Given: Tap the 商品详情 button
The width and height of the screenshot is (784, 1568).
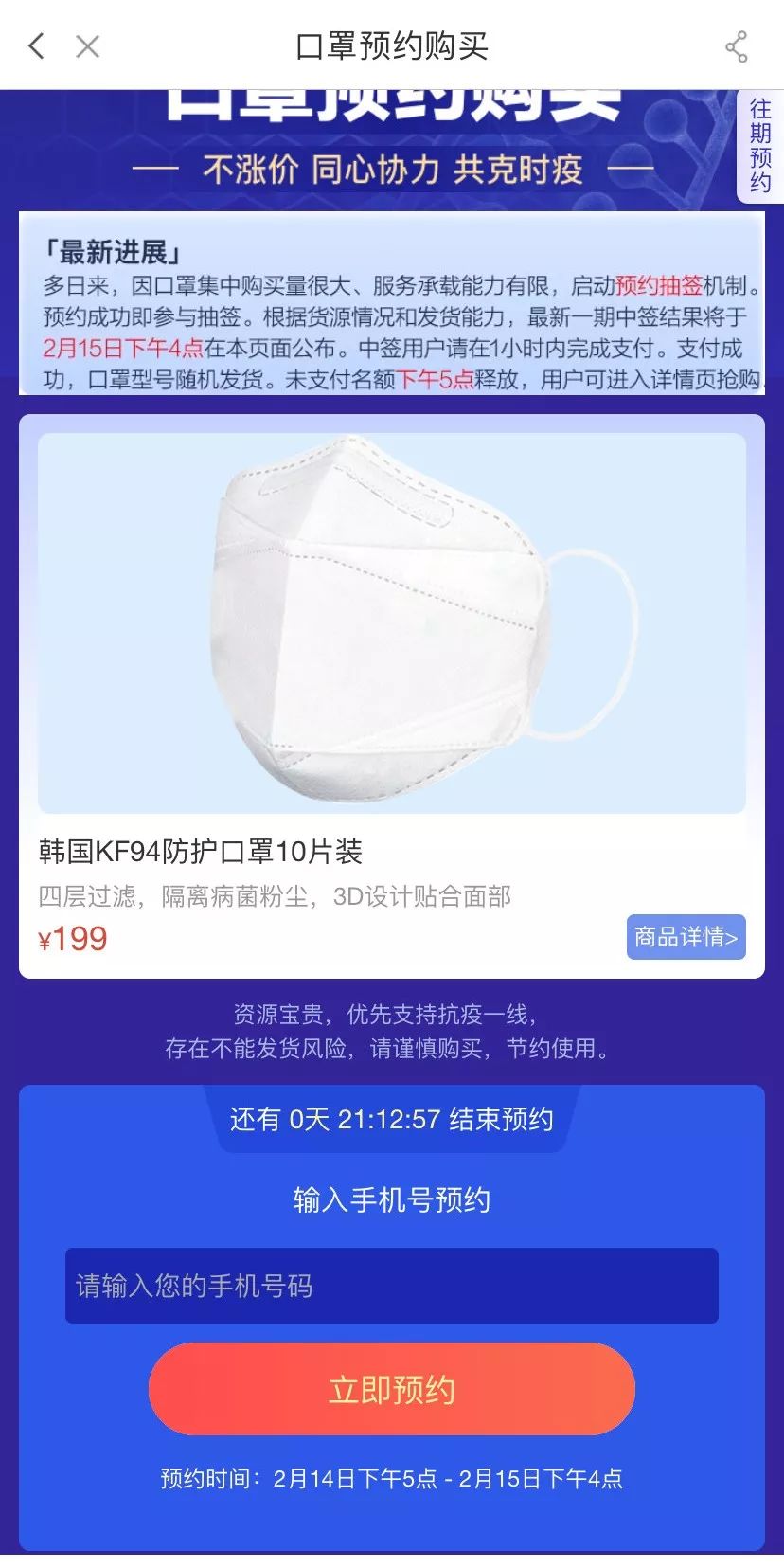Looking at the screenshot, I should [685, 936].
